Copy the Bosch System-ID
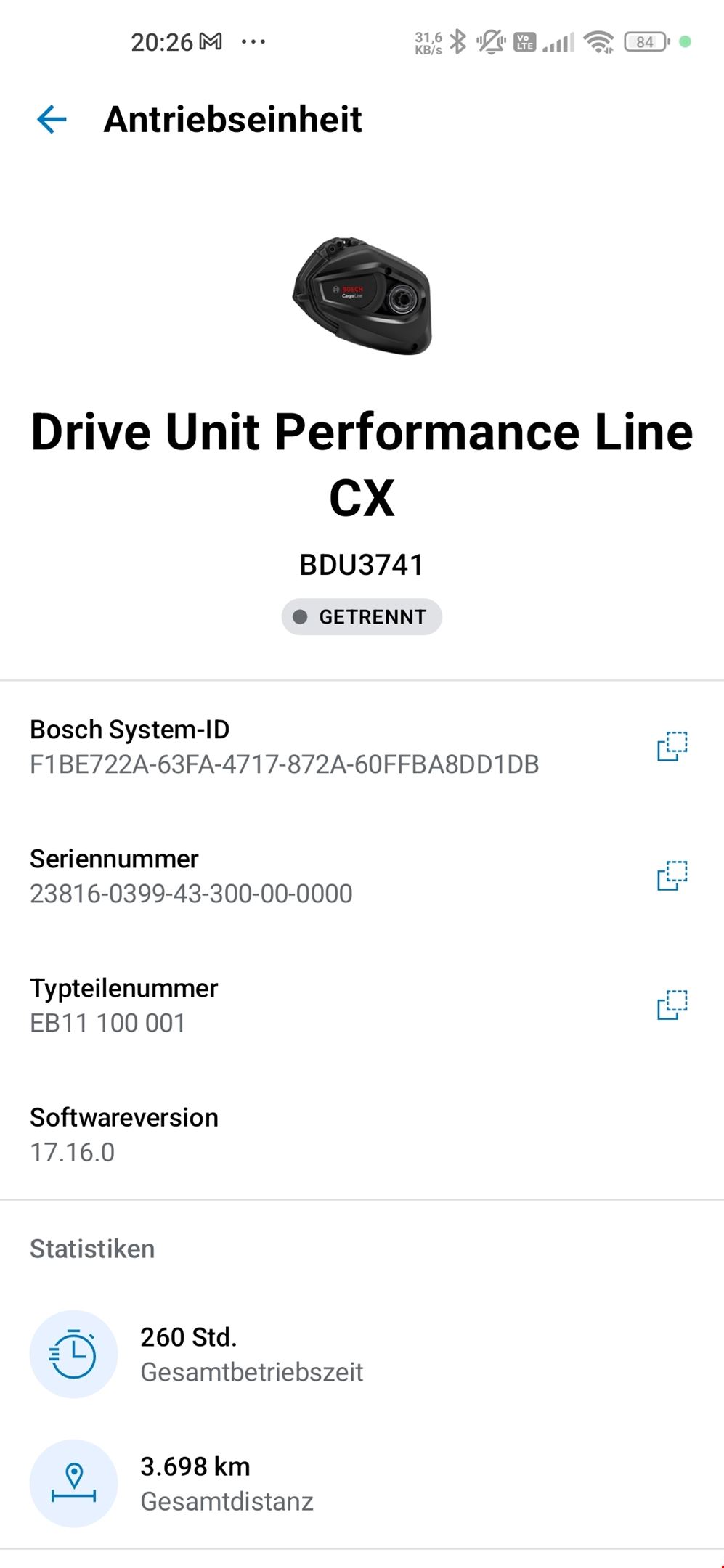The width and height of the screenshot is (724, 1568). click(672, 746)
